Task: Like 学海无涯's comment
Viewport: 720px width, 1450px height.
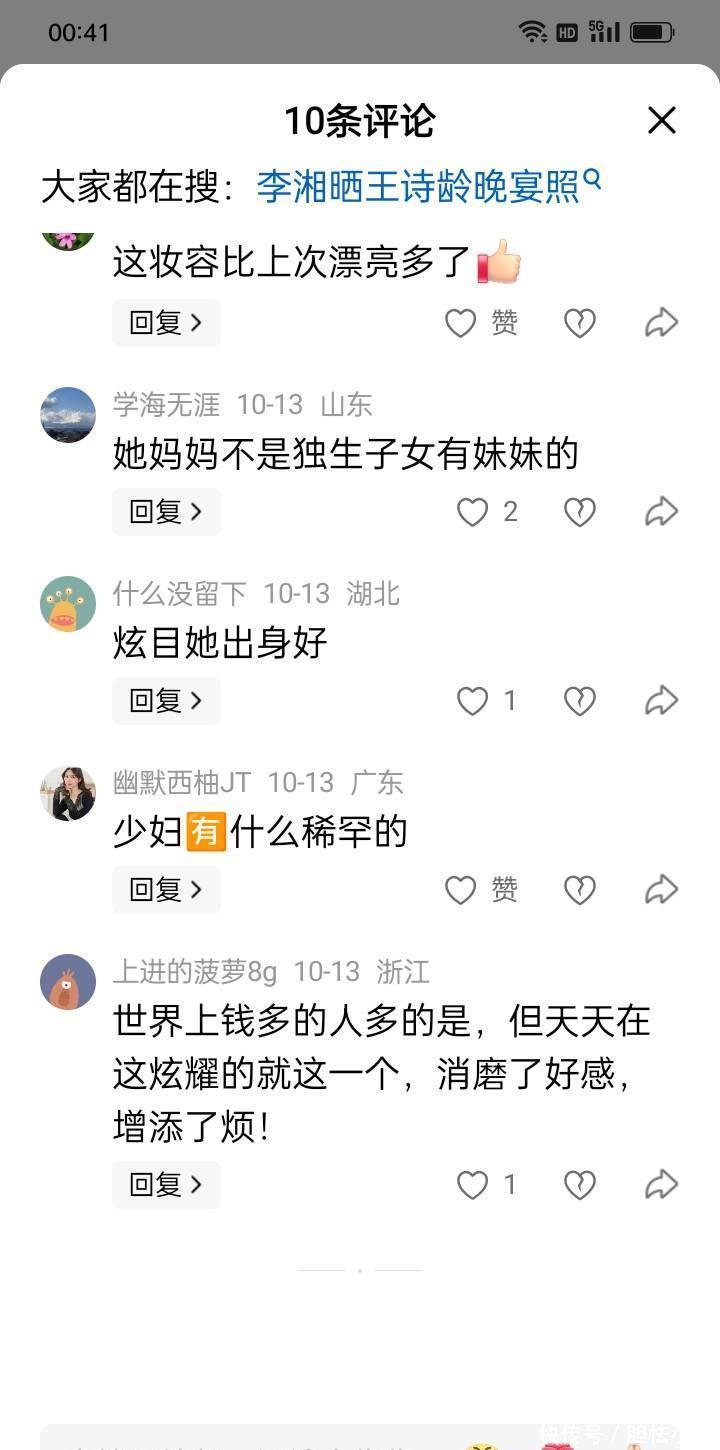Action: pyautogui.click(x=472, y=512)
